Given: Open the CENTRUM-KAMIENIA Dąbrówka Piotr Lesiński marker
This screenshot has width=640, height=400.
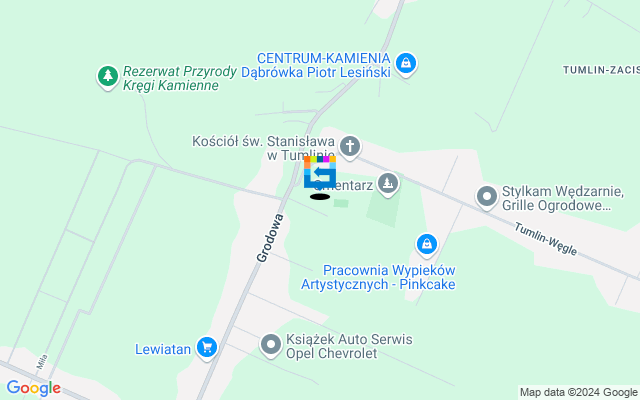Looking at the screenshot, I should [405, 64].
